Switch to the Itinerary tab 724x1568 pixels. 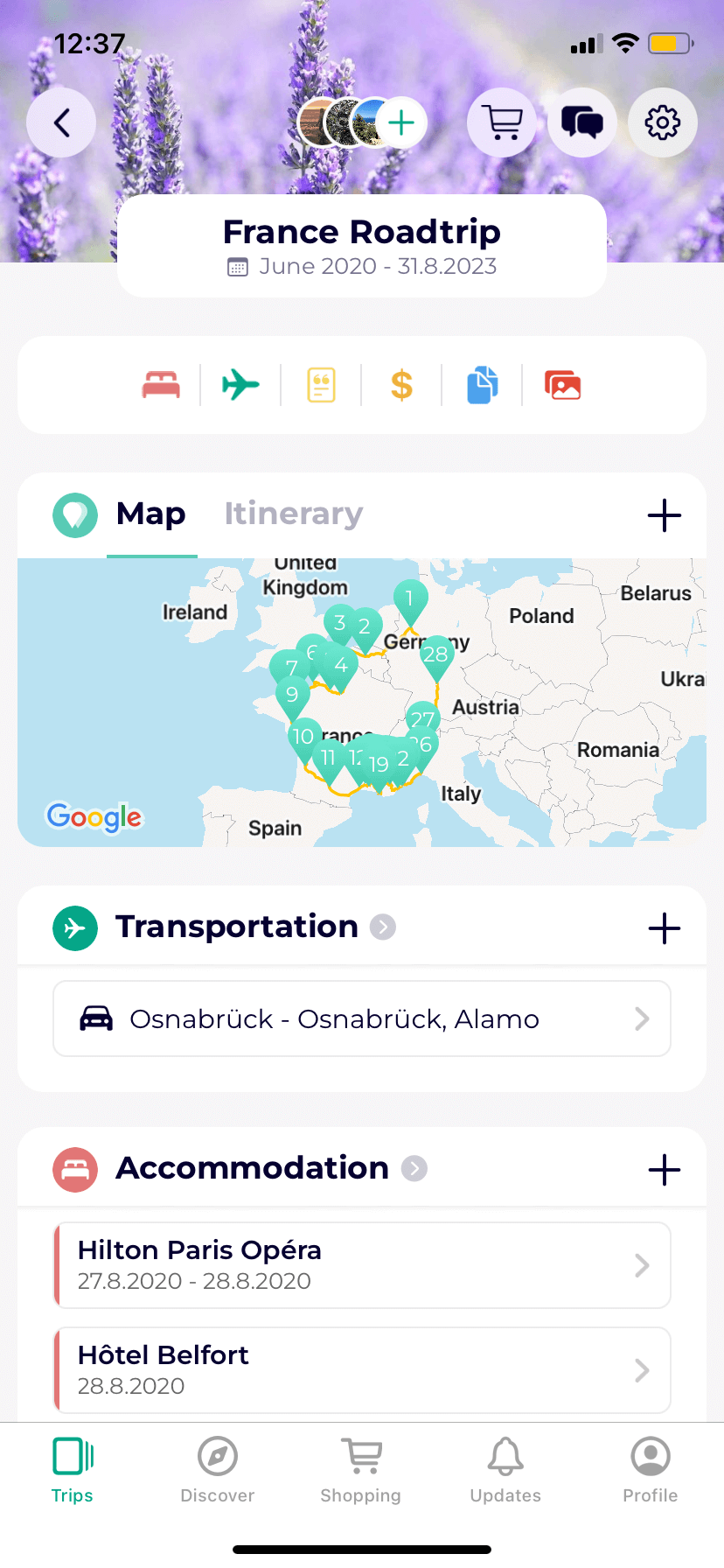294,514
